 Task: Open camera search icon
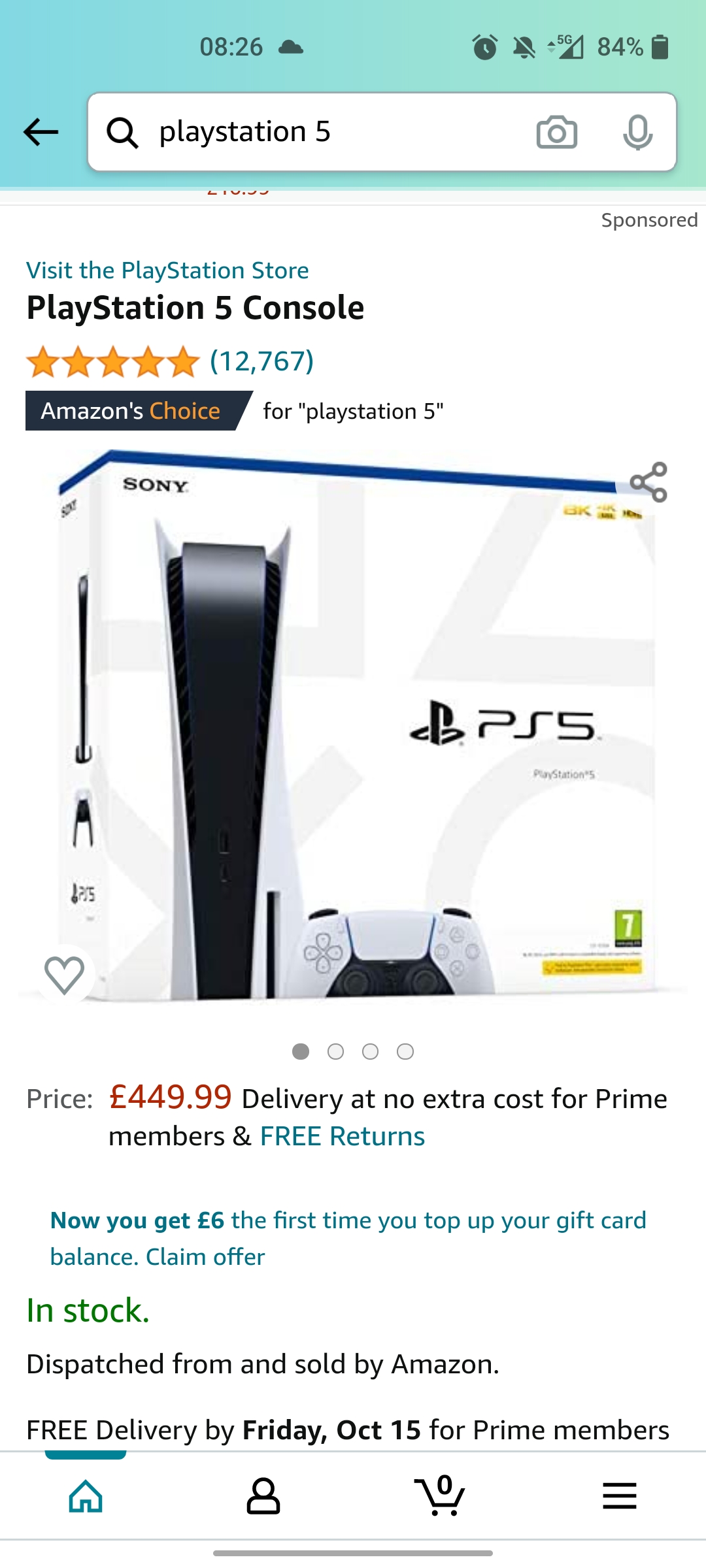coord(556,133)
